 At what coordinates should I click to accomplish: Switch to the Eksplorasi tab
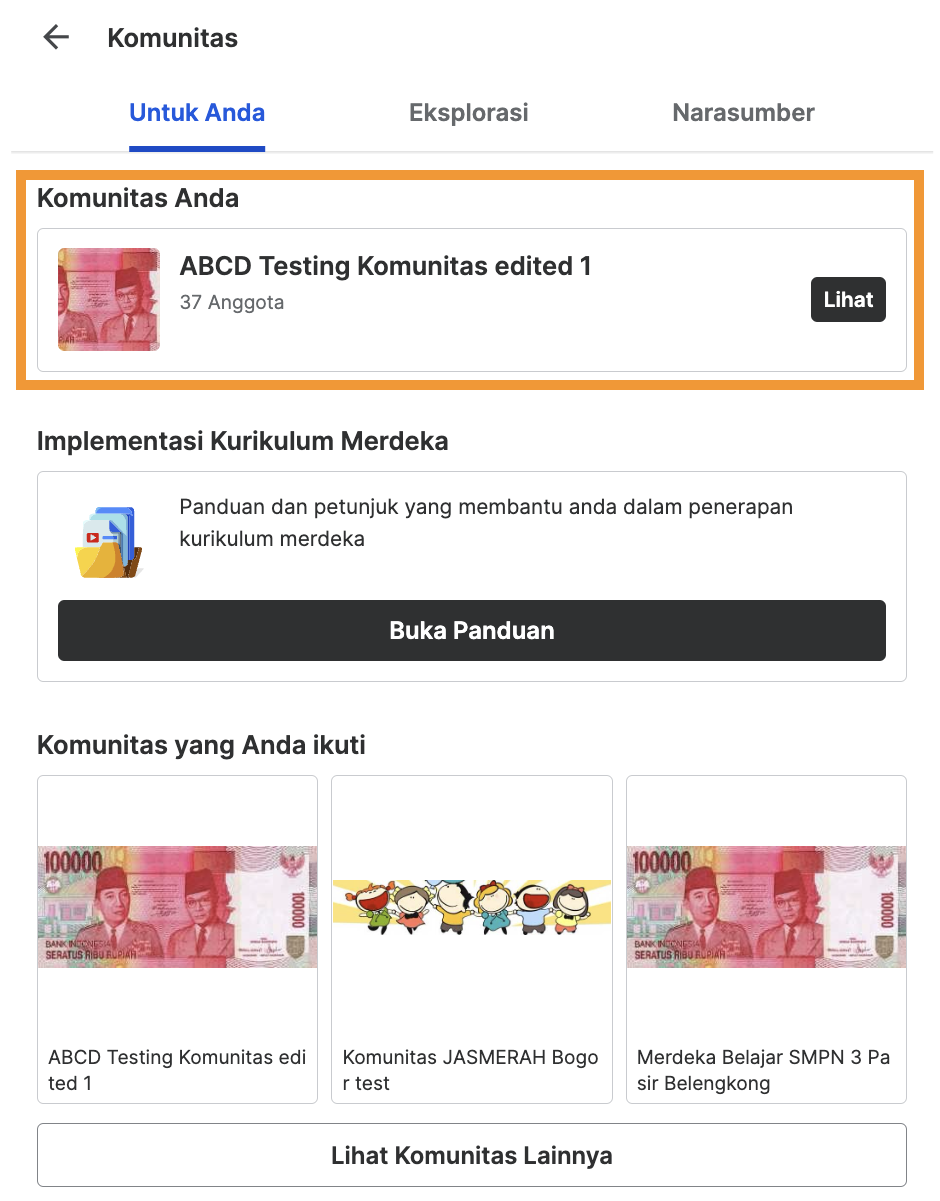[468, 112]
